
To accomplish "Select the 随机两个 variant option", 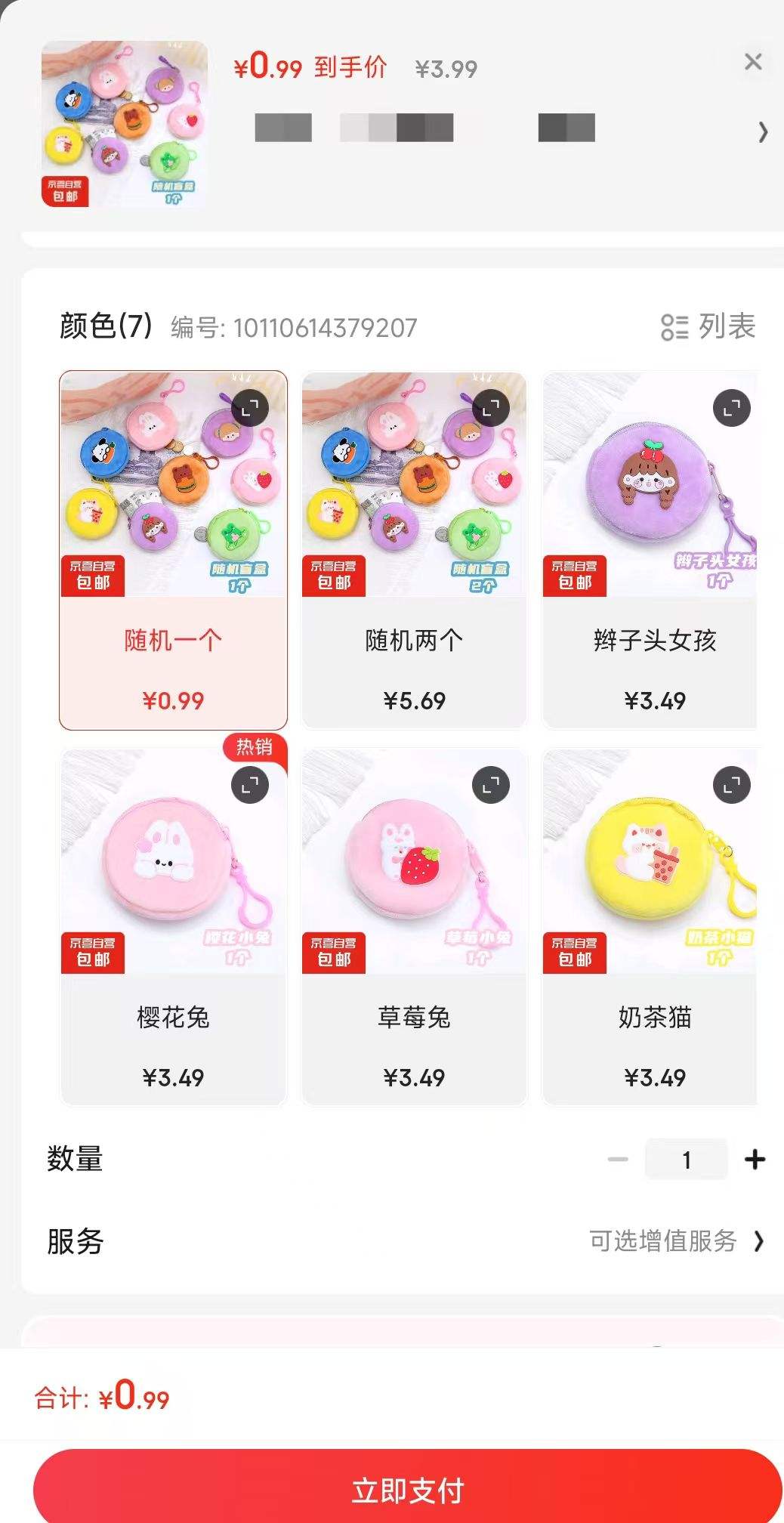I will click(414, 547).
